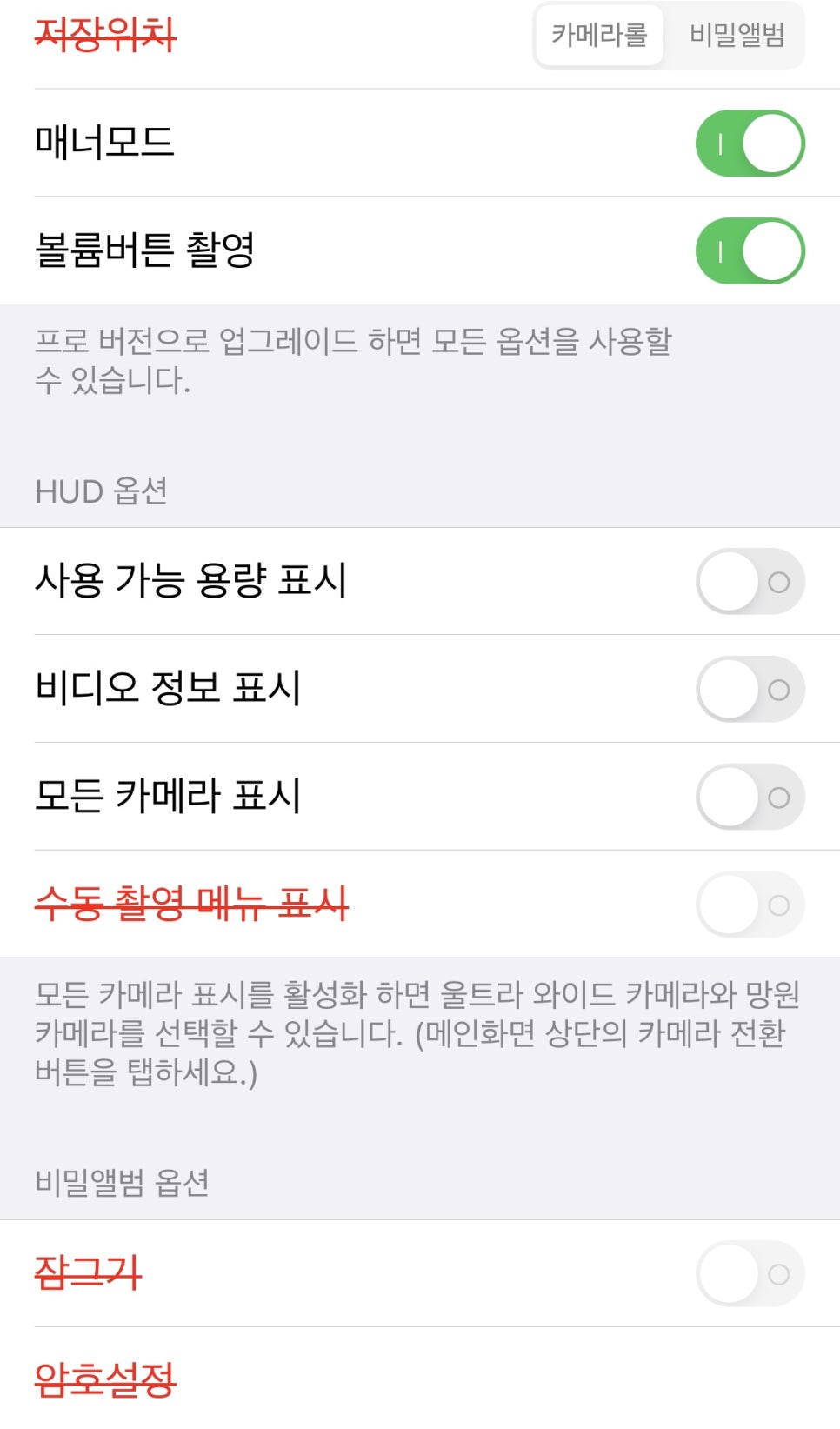
Task: Toggle the 잠그기 lock switch
Action: tap(750, 1274)
